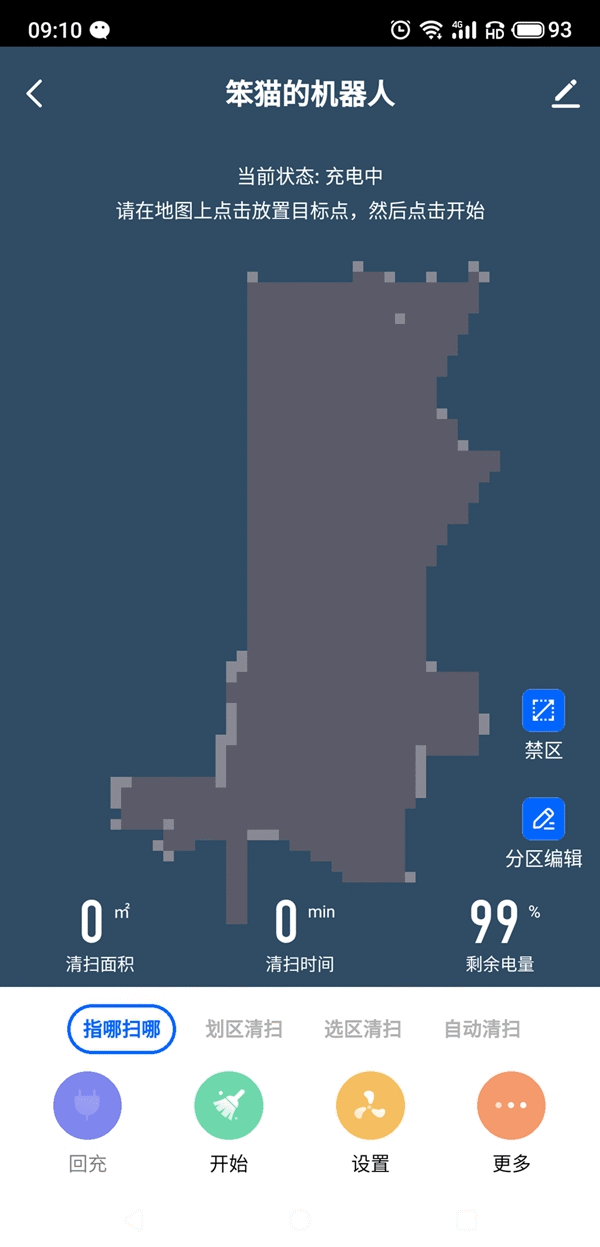The image size is (600, 1247).
Task: Open 设置 fan settings
Action: click(370, 1106)
